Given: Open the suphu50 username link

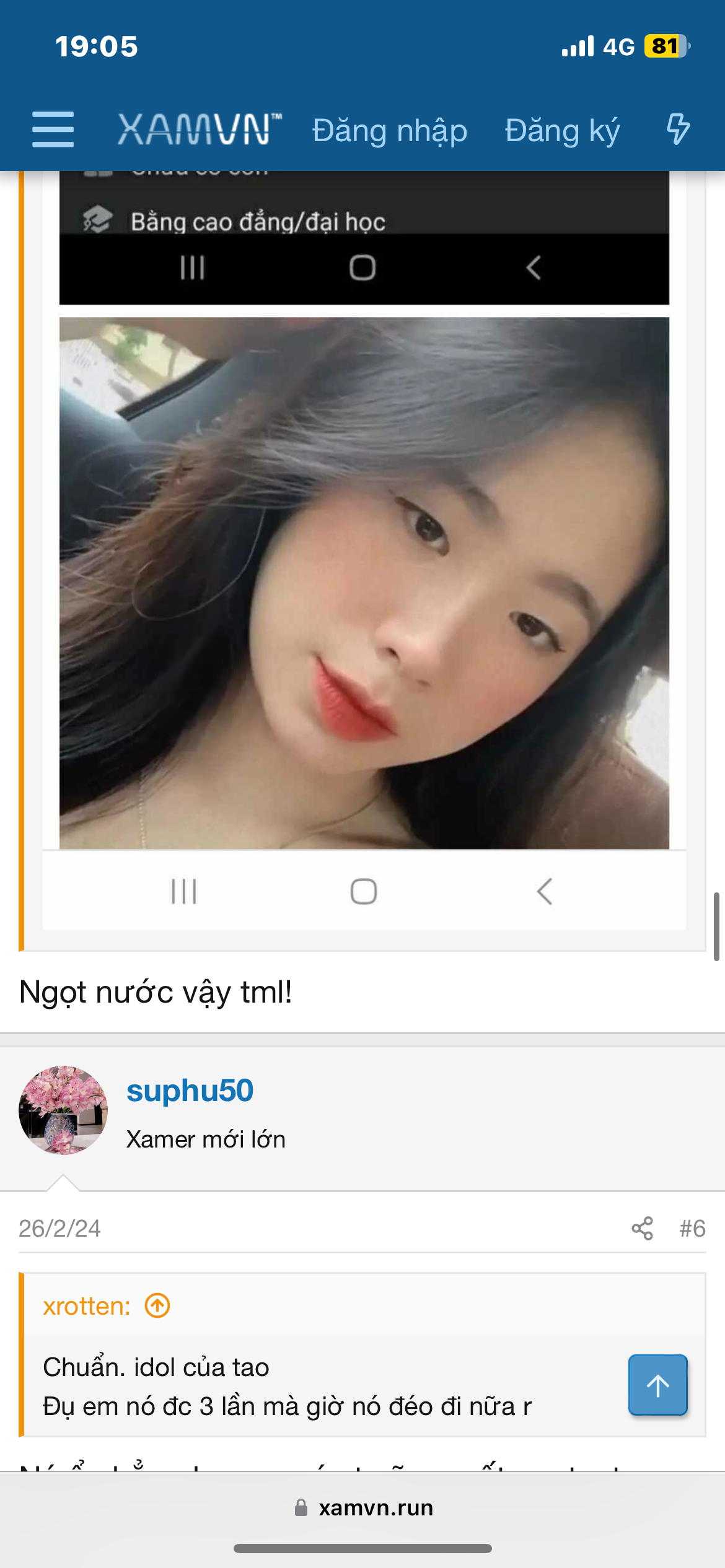Looking at the screenshot, I should pyautogui.click(x=190, y=1091).
